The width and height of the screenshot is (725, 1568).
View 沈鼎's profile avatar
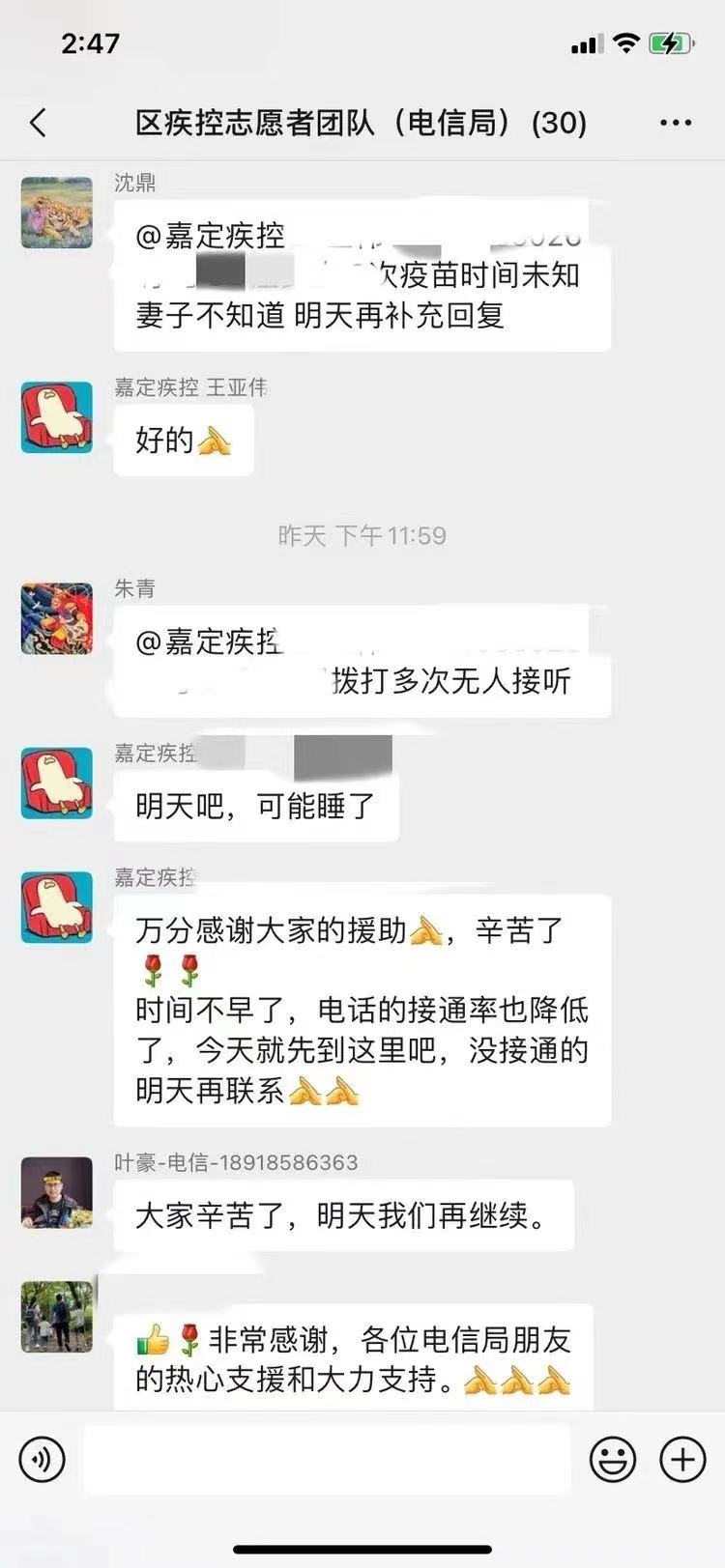tap(57, 213)
